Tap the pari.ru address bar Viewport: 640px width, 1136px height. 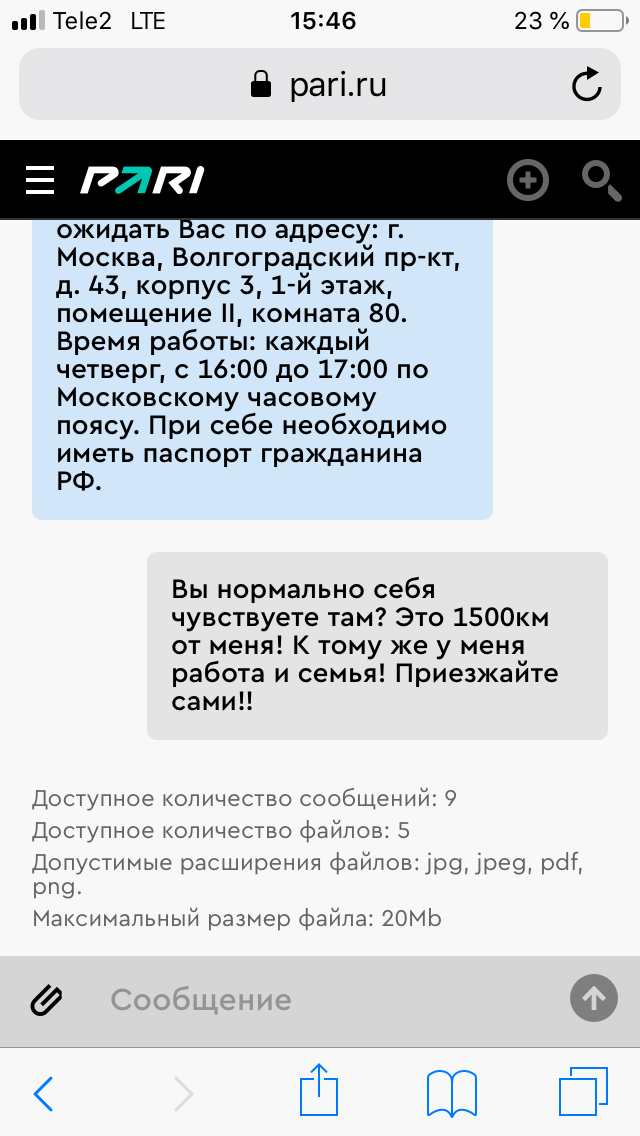click(x=318, y=85)
